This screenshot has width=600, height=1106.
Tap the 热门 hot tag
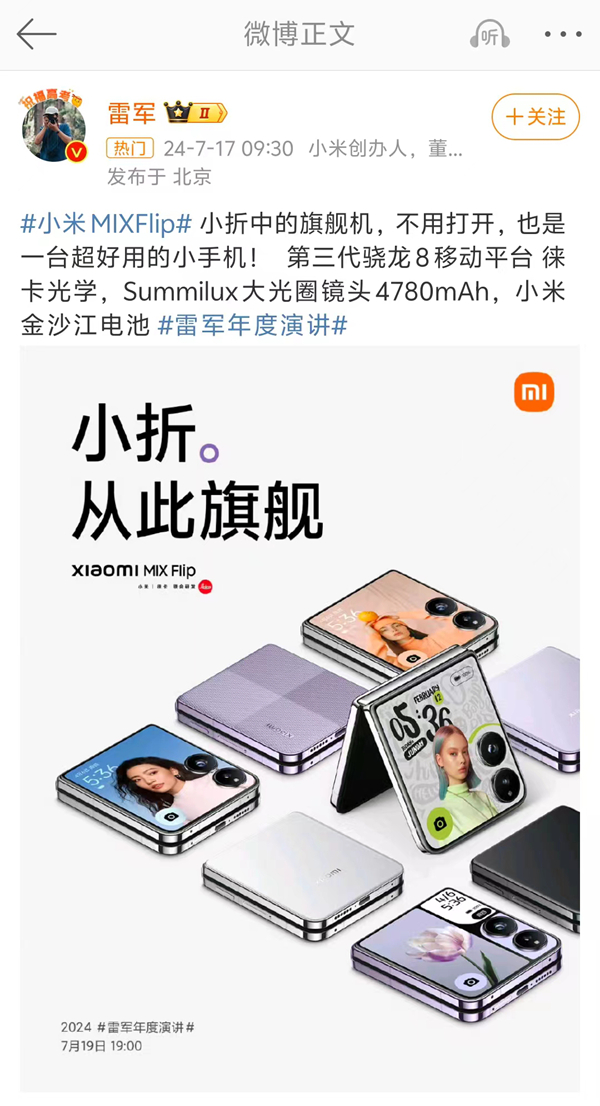[130, 148]
